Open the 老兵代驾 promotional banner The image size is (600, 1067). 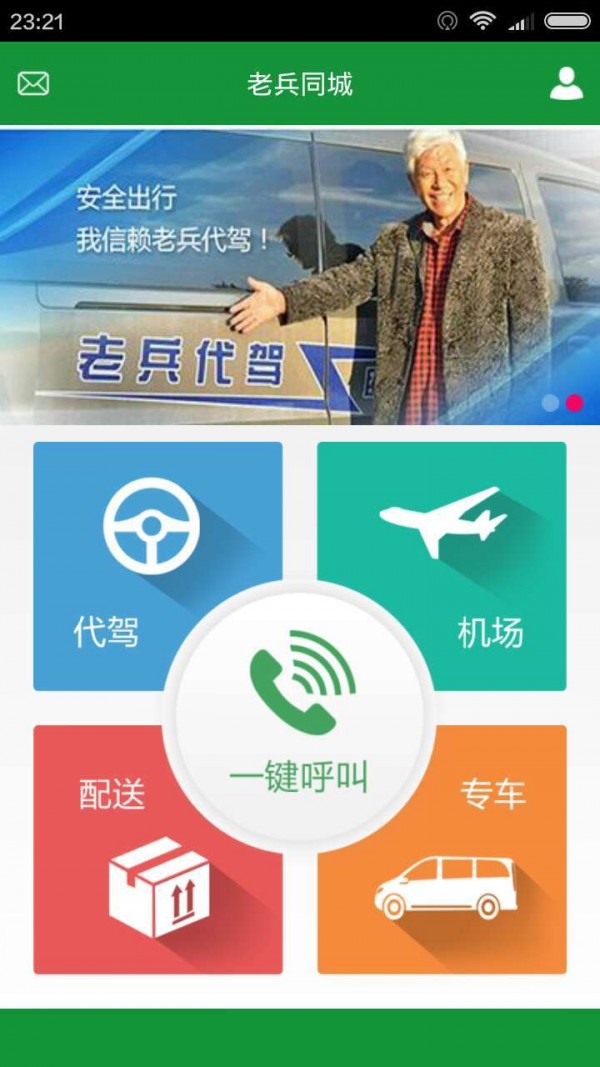tap(300, 275)
